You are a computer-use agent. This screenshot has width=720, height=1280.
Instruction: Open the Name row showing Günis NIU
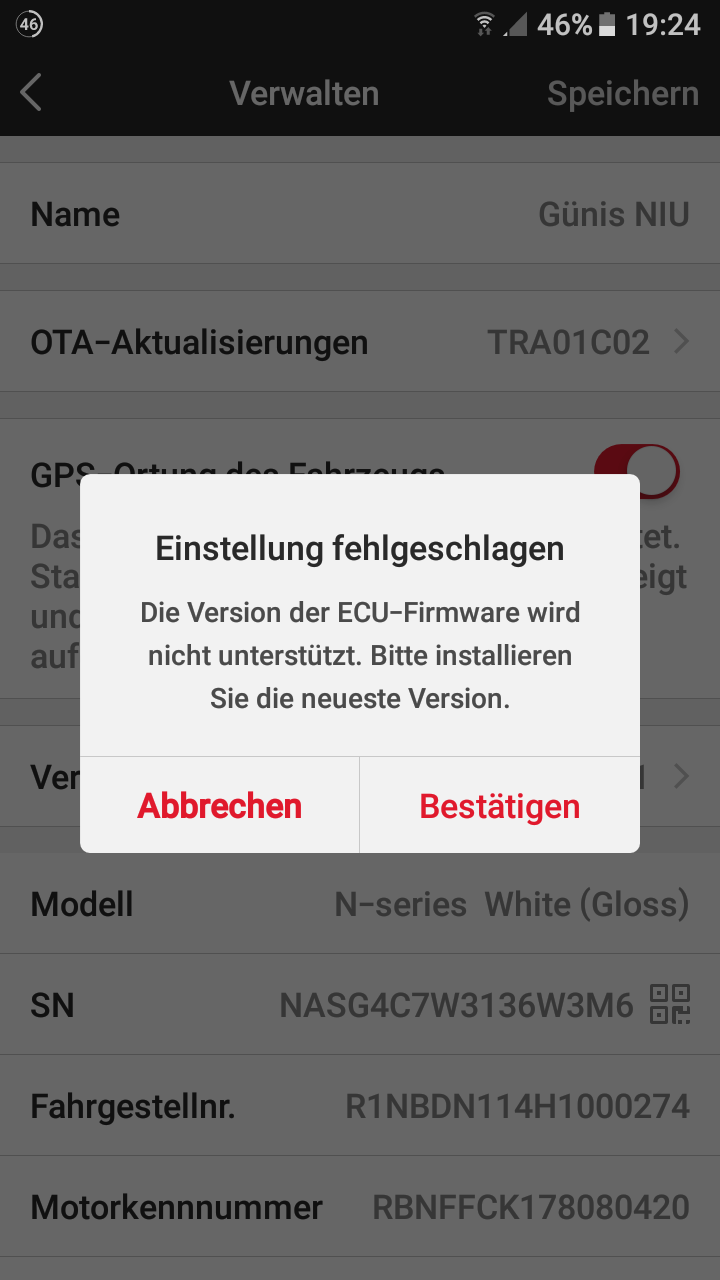360,214
